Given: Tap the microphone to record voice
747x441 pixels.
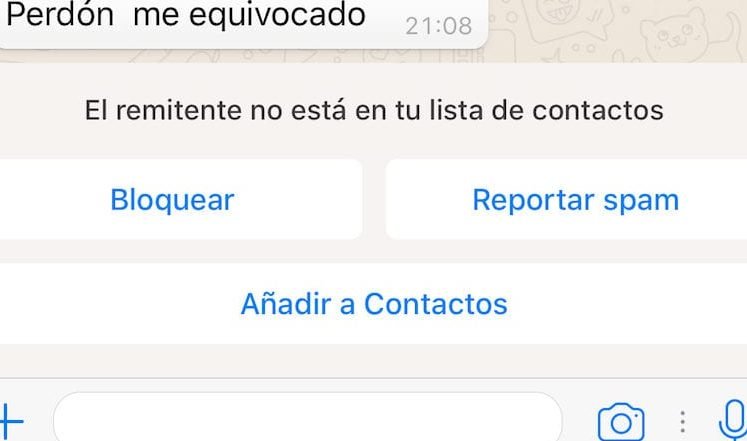Looking at the screenshot, I should click(x=733, y=420).
